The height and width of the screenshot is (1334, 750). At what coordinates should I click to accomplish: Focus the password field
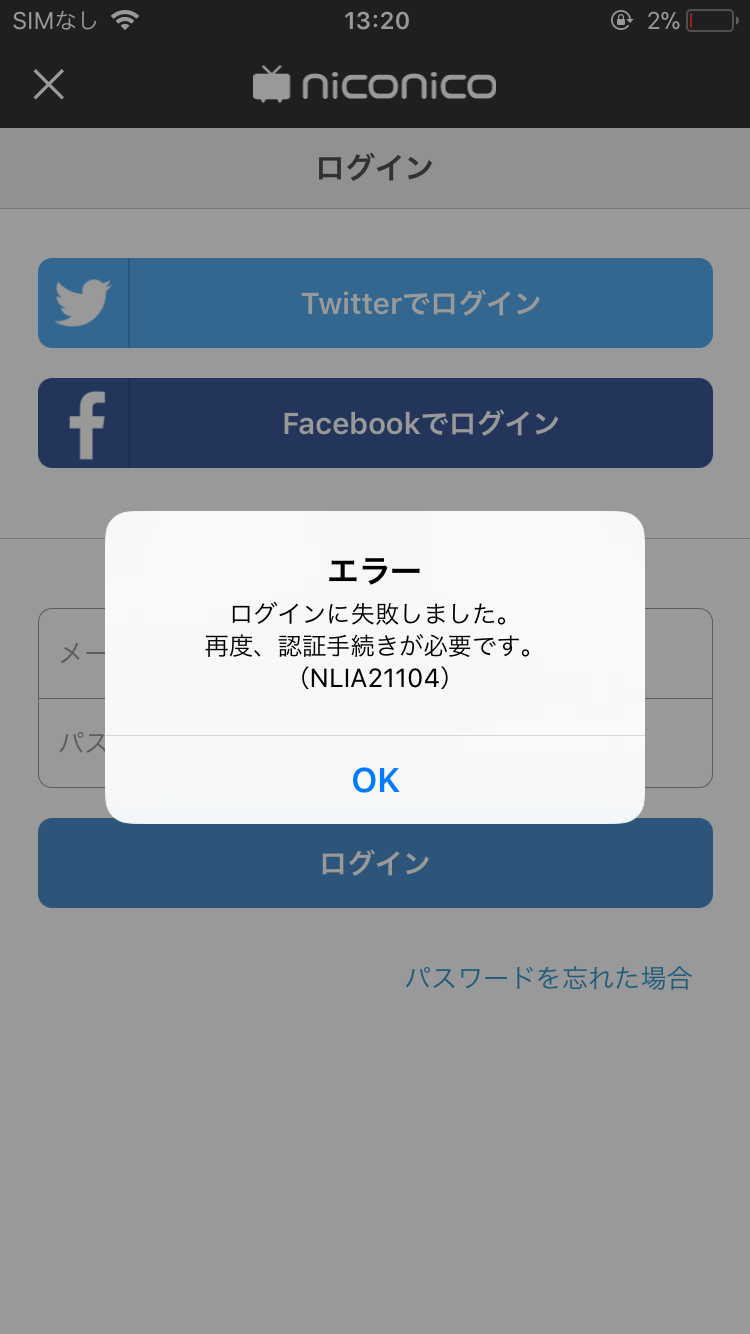(x=72, y=743)
